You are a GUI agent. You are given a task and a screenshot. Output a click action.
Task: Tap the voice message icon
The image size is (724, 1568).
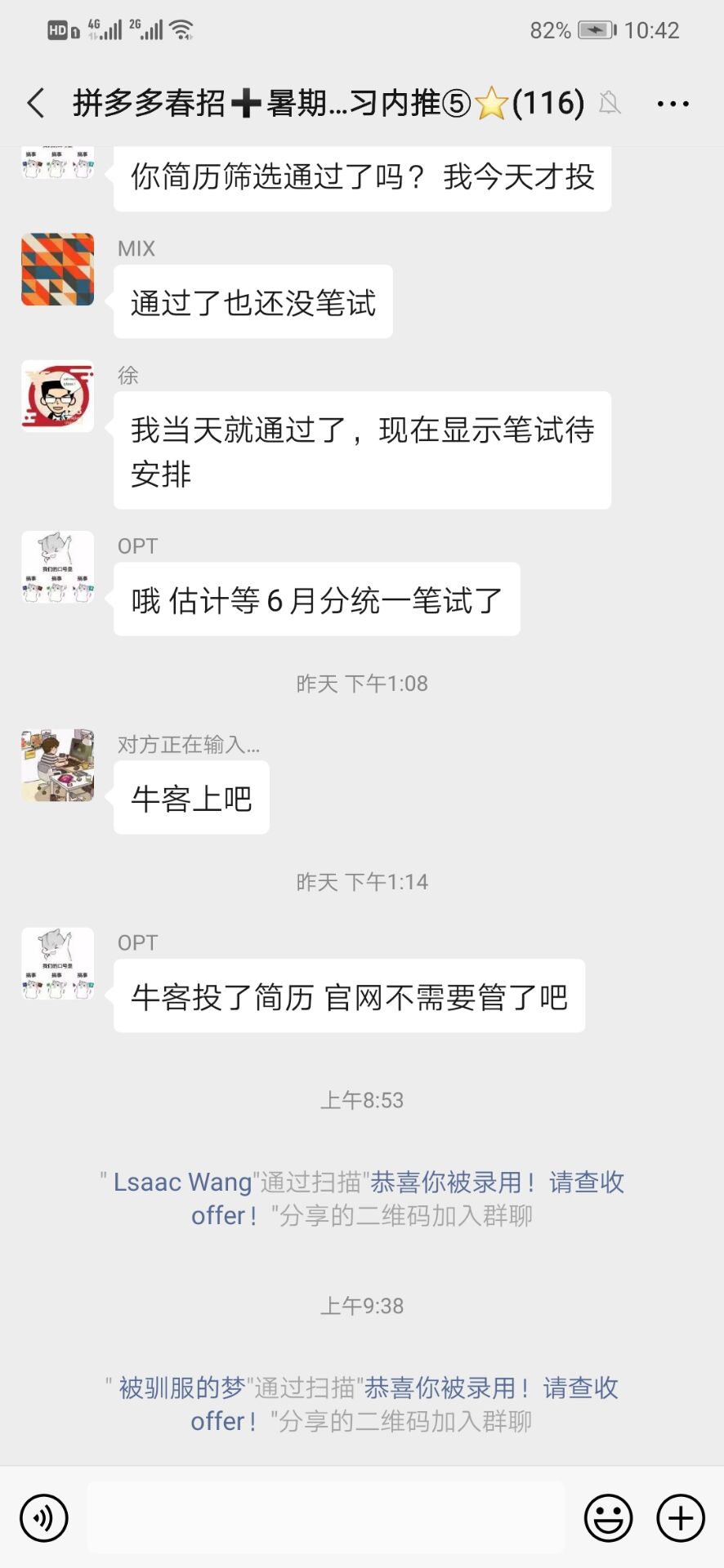[x=42, y=1517]
